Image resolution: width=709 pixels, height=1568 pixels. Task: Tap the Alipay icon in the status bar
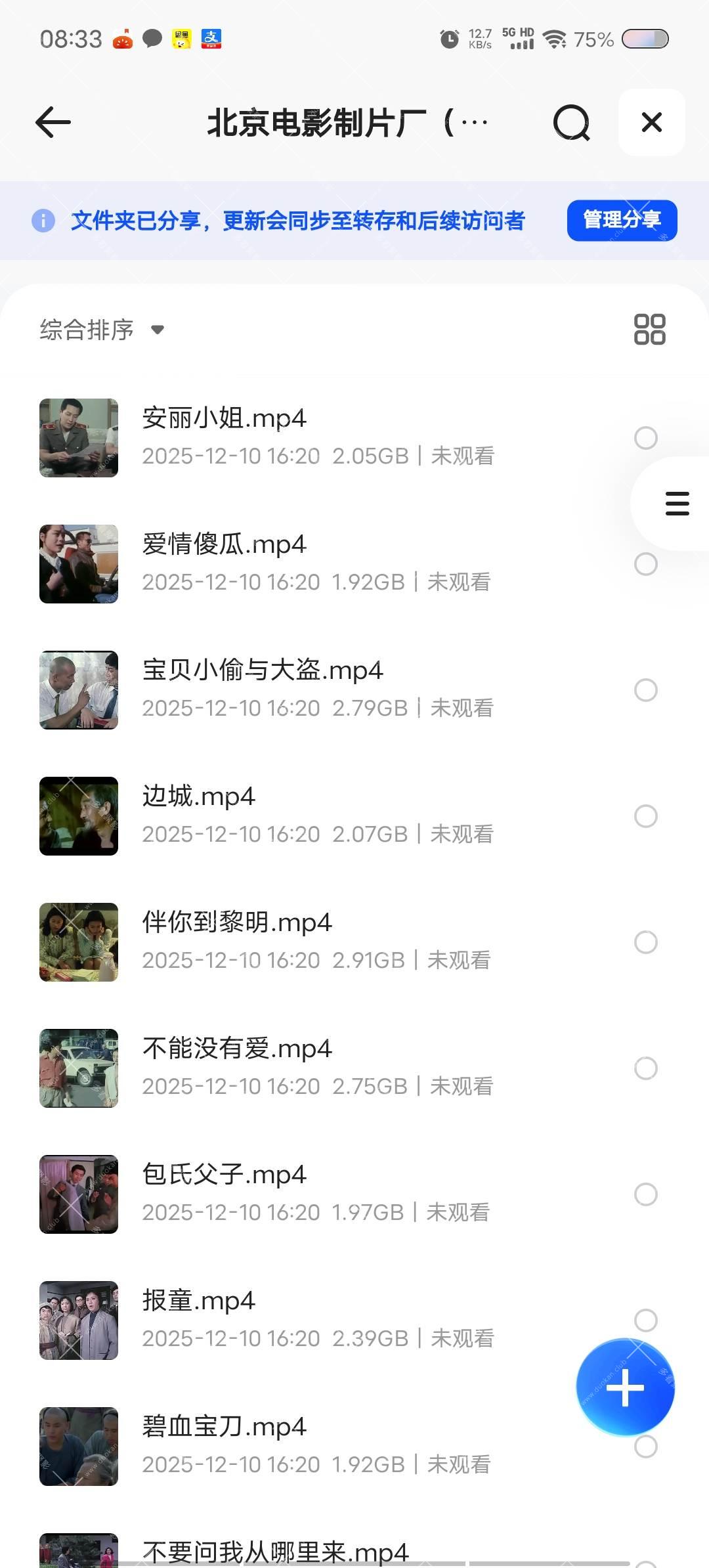coord(211,39)
